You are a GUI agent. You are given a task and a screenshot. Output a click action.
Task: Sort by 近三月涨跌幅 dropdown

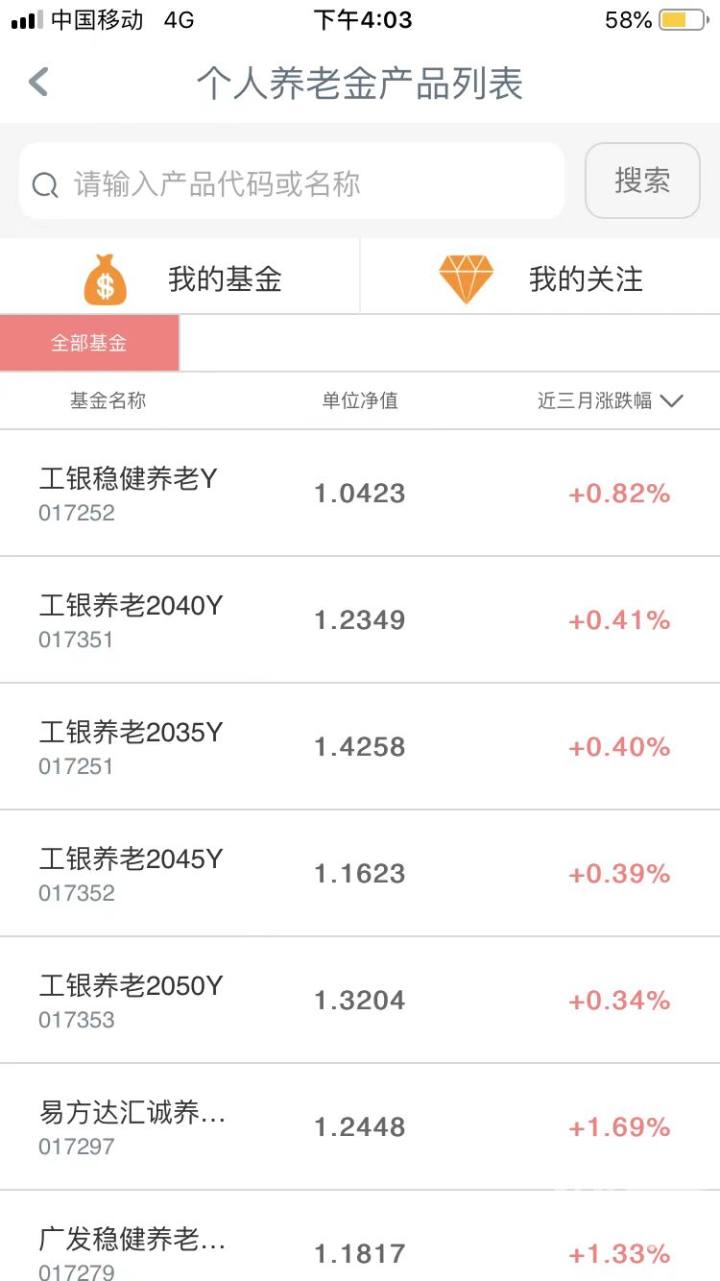coord(610,401)
